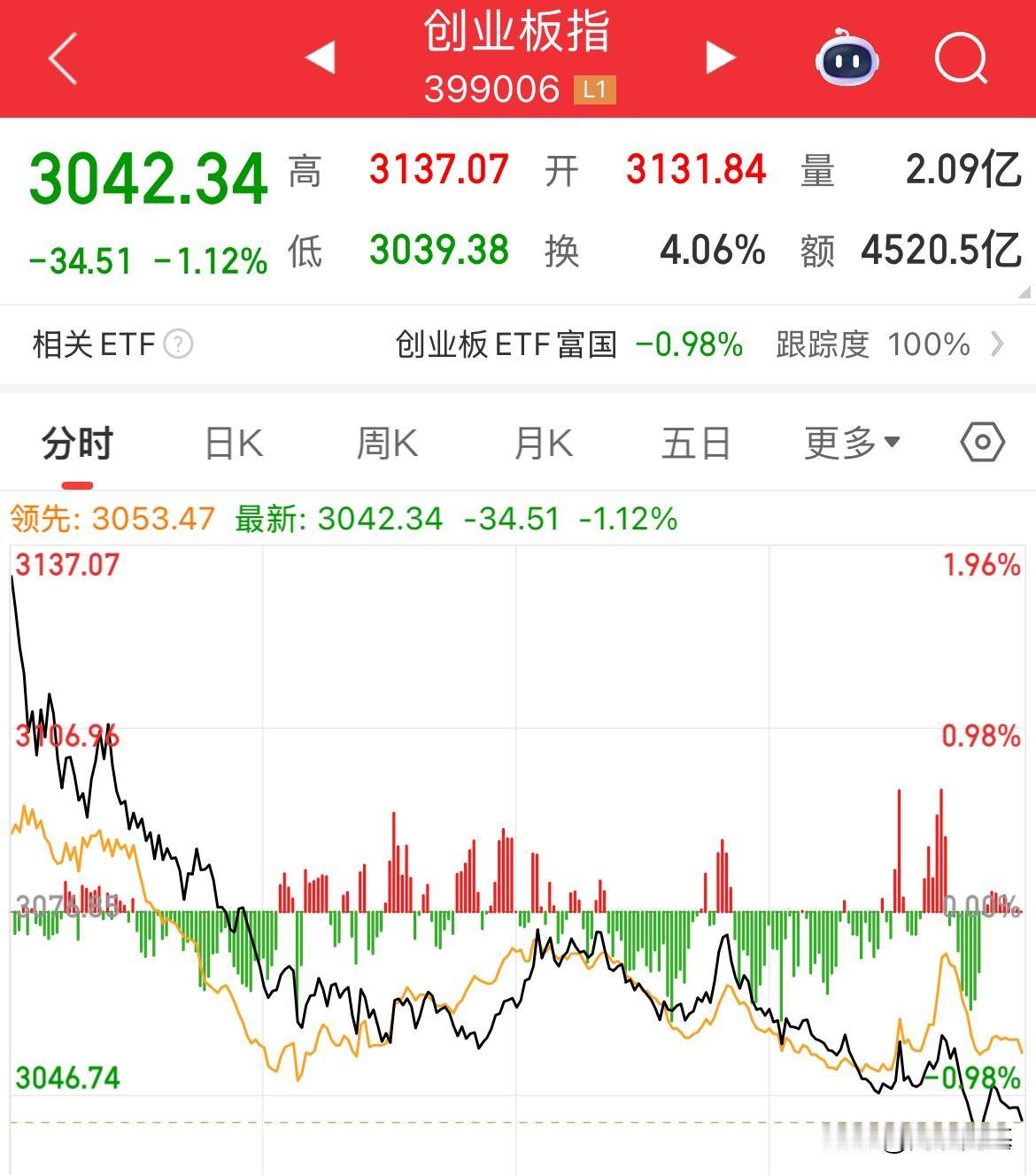This screenshot has width=1036, height=1175.
Task: Select the 月K monthly chart tab
Action: tap(543, 443)
